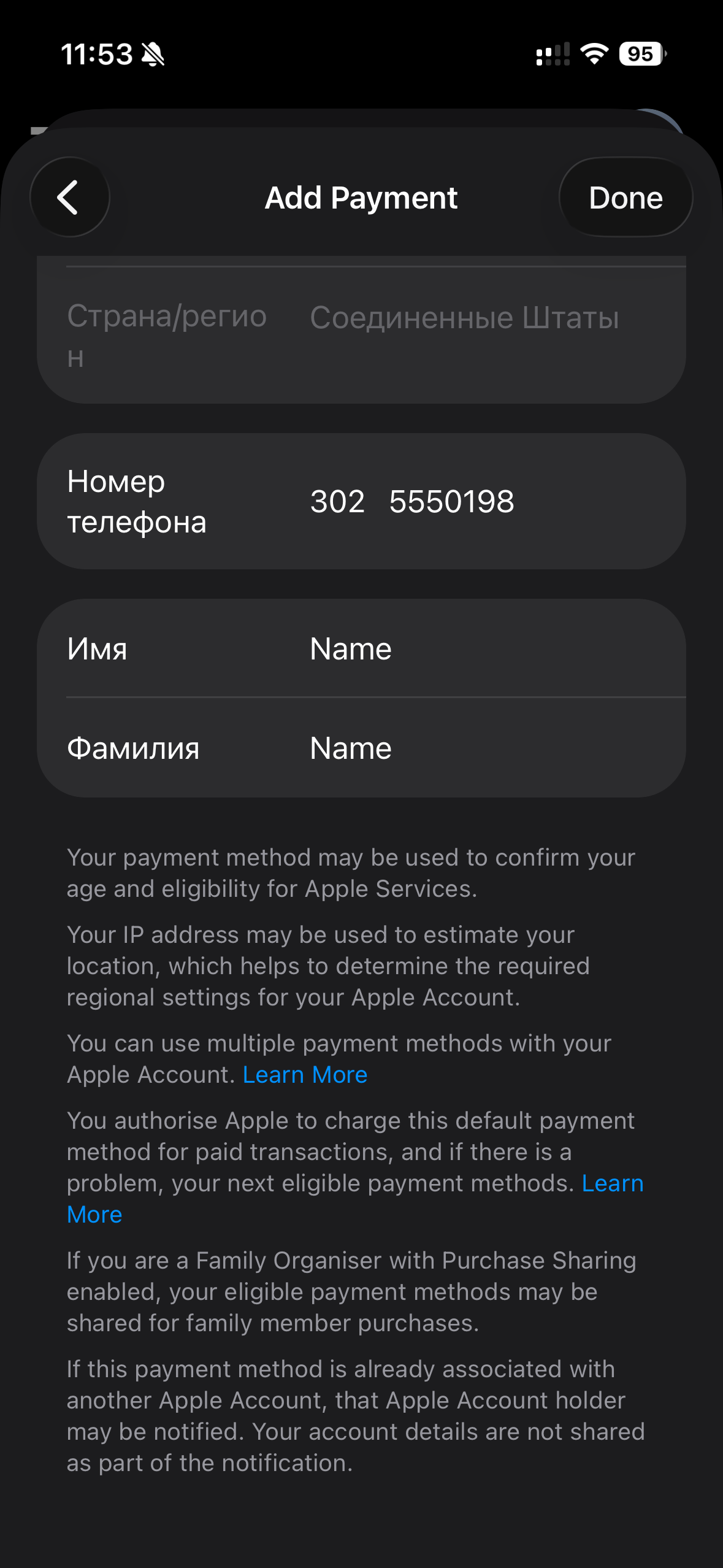Open Learn More about multiple payment methods
Image resolution: width=723 pixels, height=1568 pixels.
point(305,1075)
